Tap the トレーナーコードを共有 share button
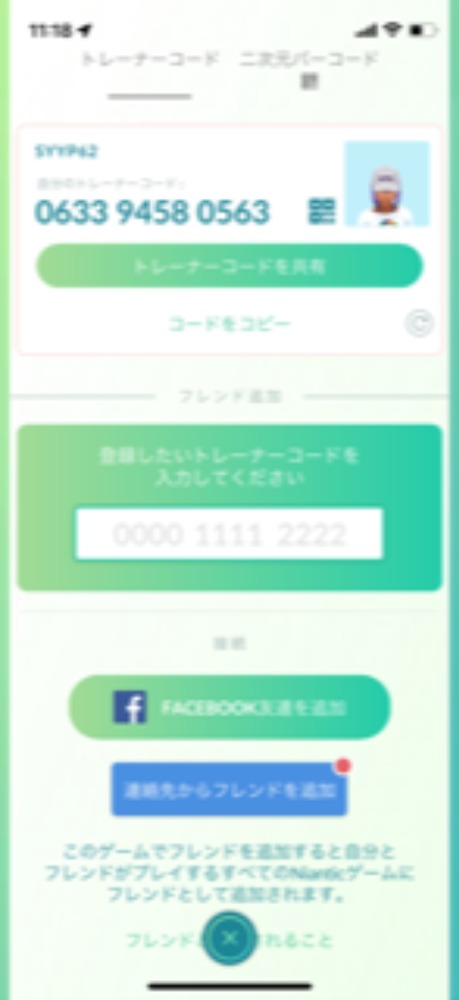459x1000 pixels. pyautogui.click(x=230, y=266)
